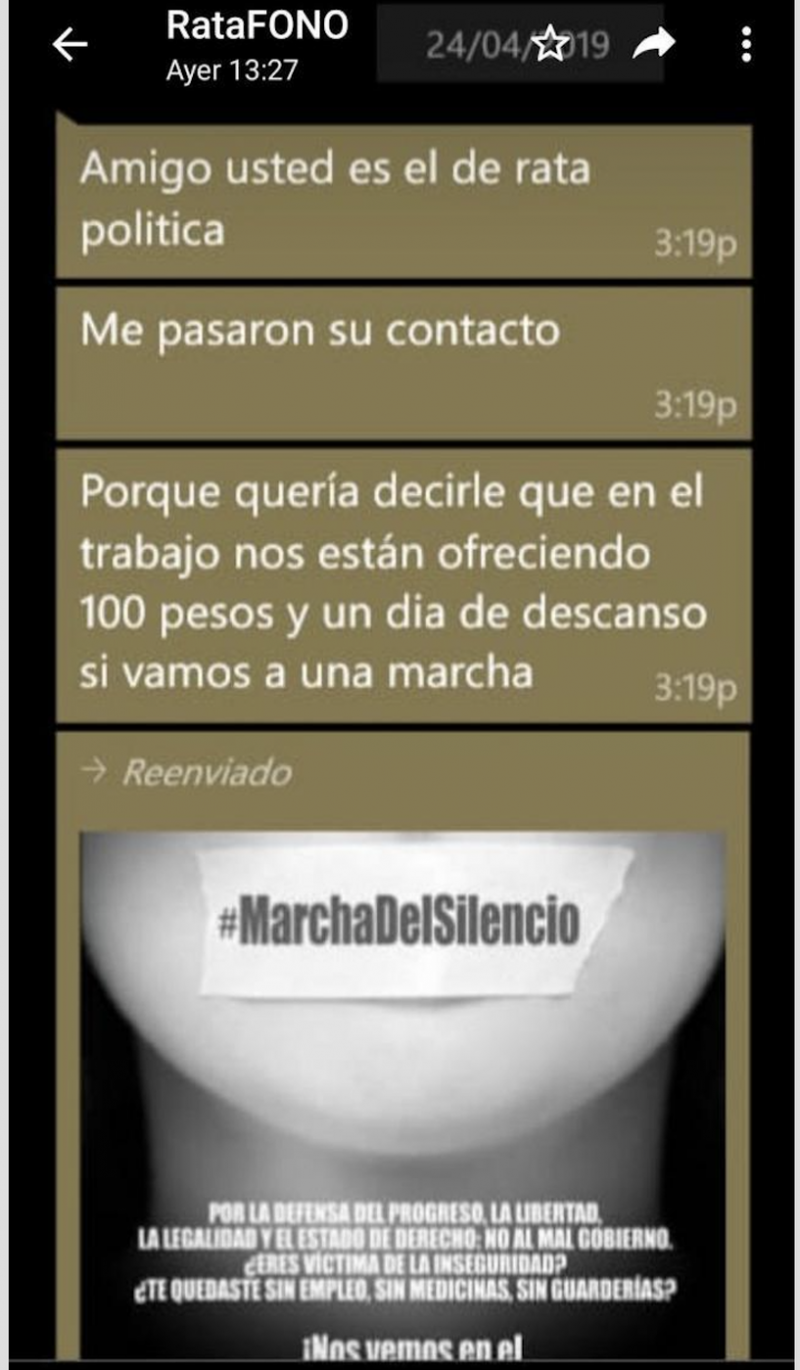Screen dimensions: 800x1370
Task: Open the three-dot overflow menu
Action: tap(746, 44)
